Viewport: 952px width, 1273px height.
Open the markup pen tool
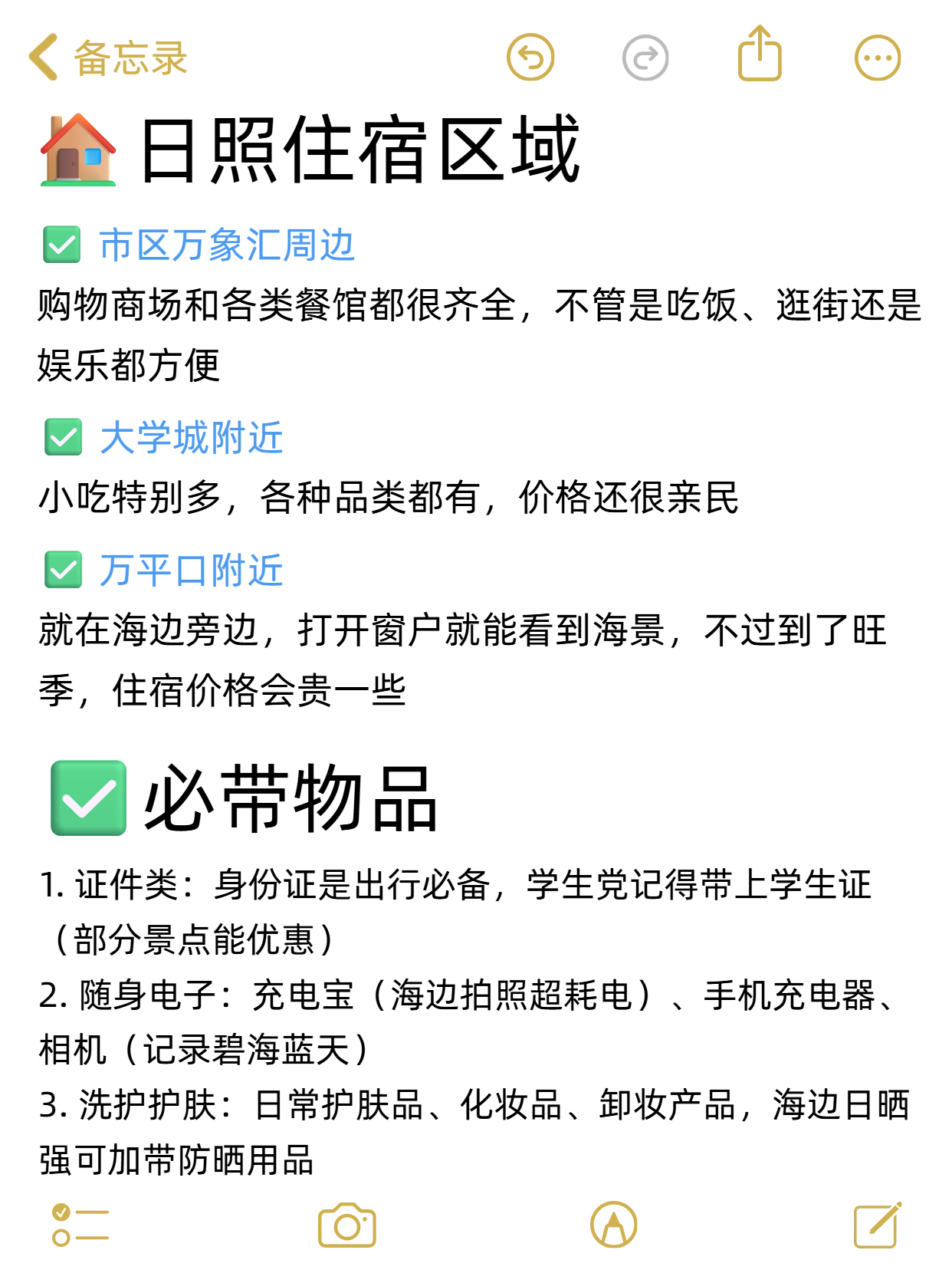pyautogui.click(x=614, y=1225)
